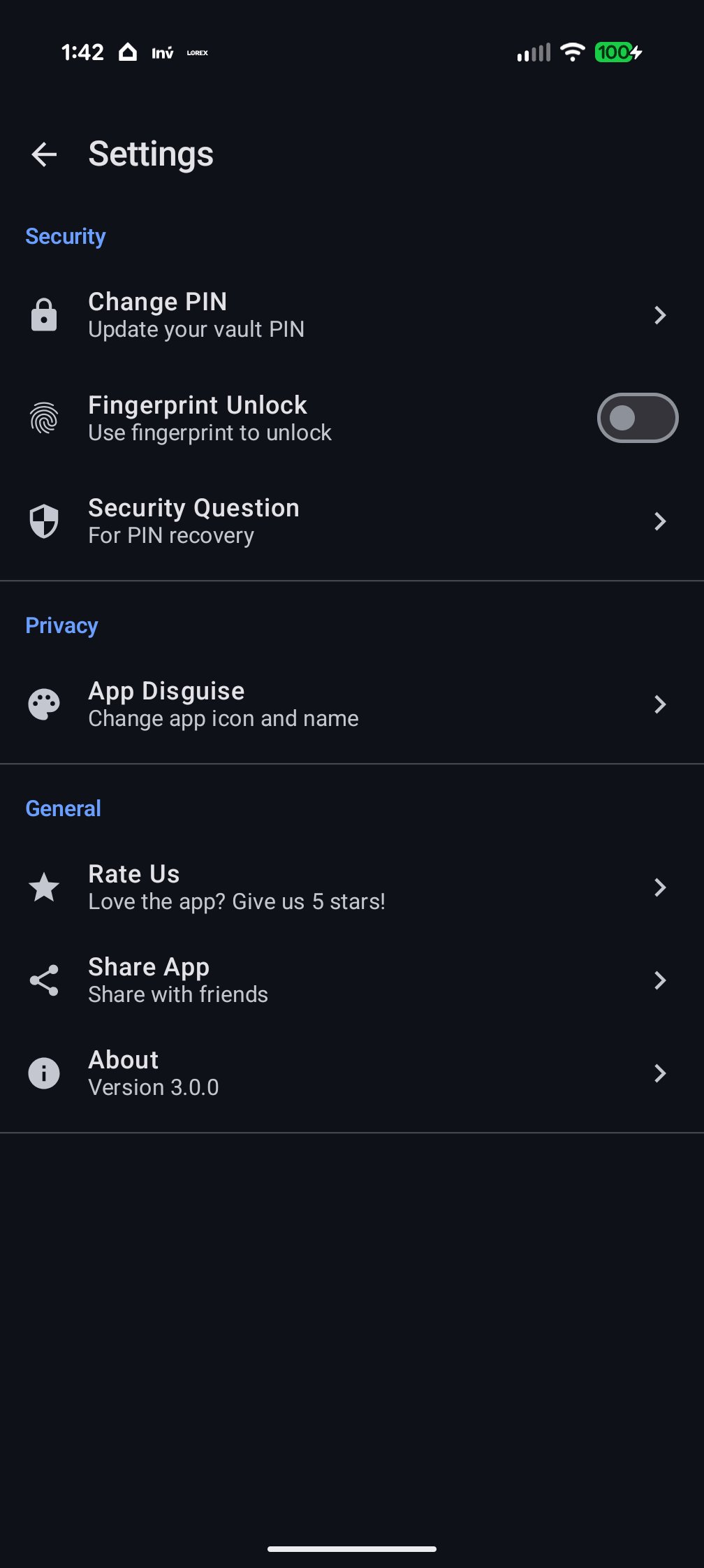Open the Security Question setting
Screen dimensions: 704x1568
click(x=349, y=521)
